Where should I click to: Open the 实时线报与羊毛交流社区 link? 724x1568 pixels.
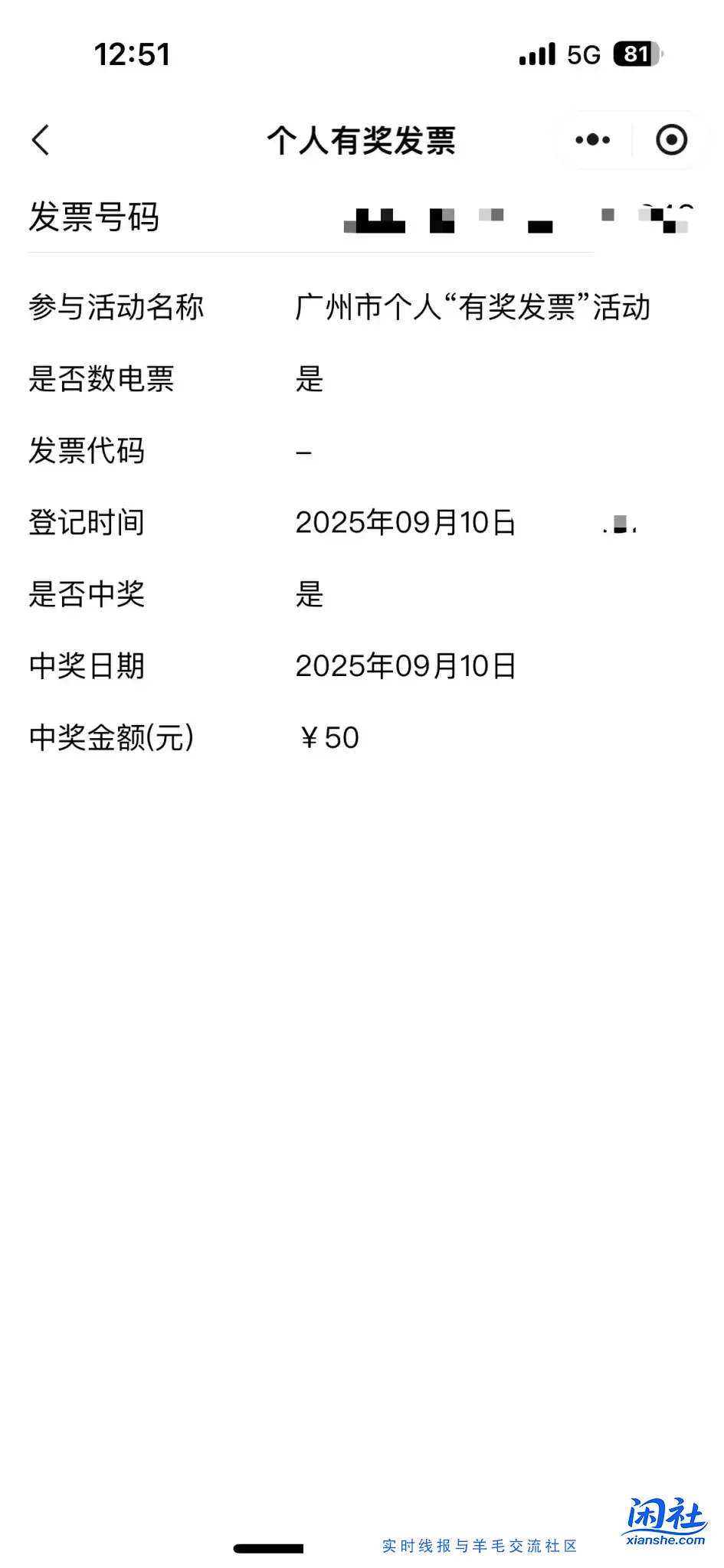pyautogui.click(x=481, y=1546)
